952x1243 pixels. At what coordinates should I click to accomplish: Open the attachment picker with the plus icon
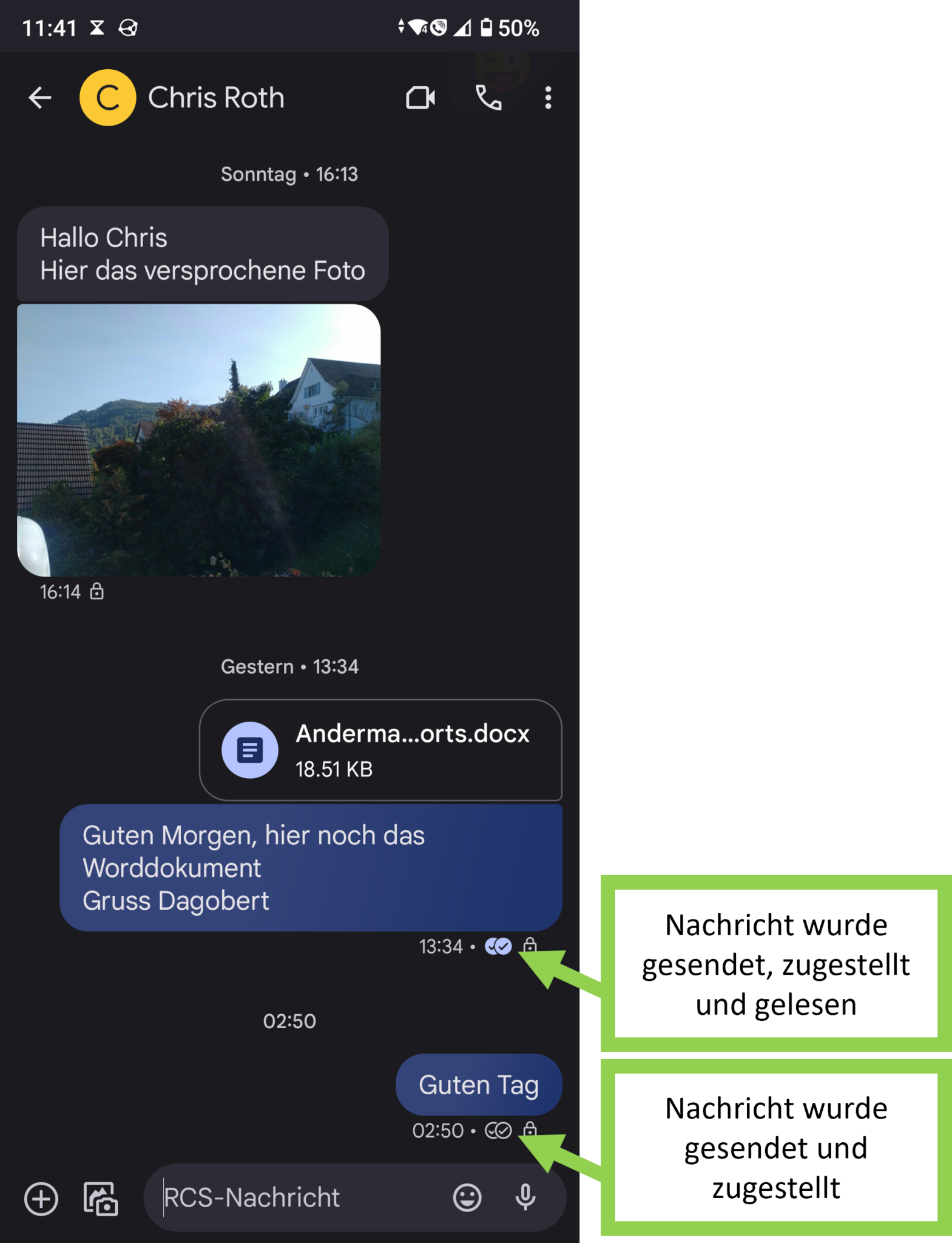[40, 1197]
